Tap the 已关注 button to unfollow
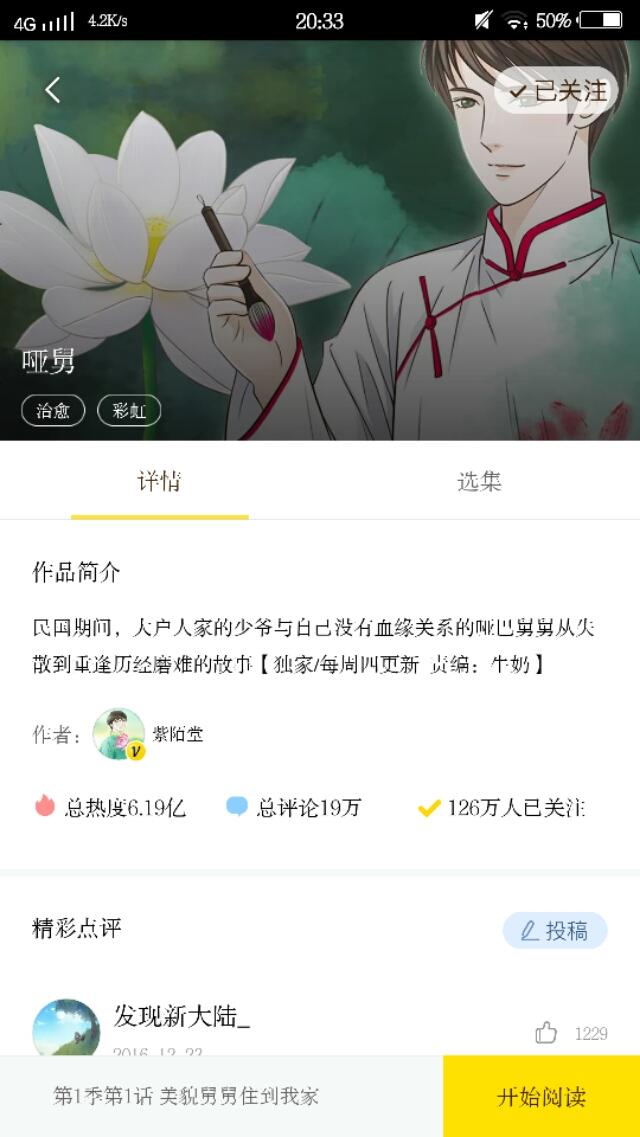The width and height of the screenshot is (640, 1137). pos(557,91)
